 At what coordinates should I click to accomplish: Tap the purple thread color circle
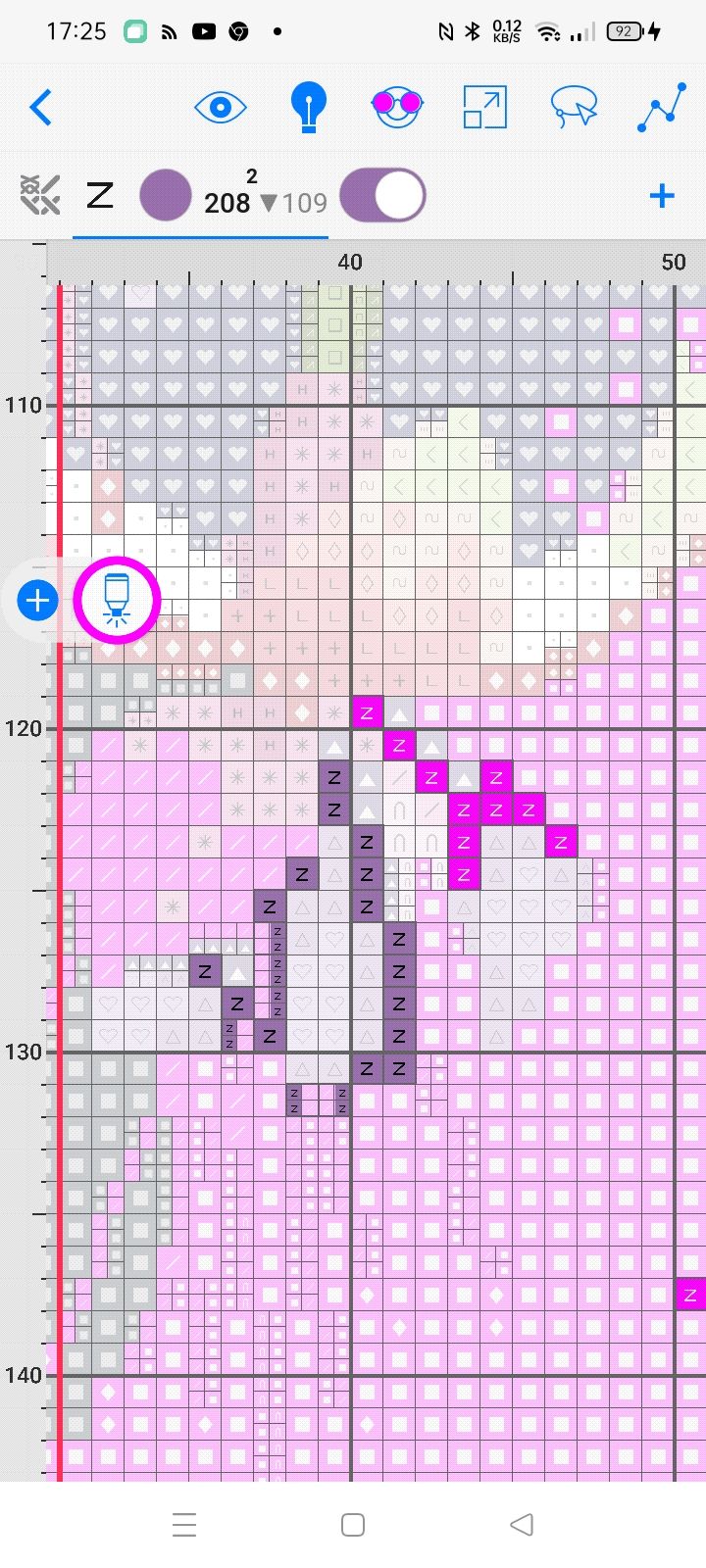click(x=165, y=195)
